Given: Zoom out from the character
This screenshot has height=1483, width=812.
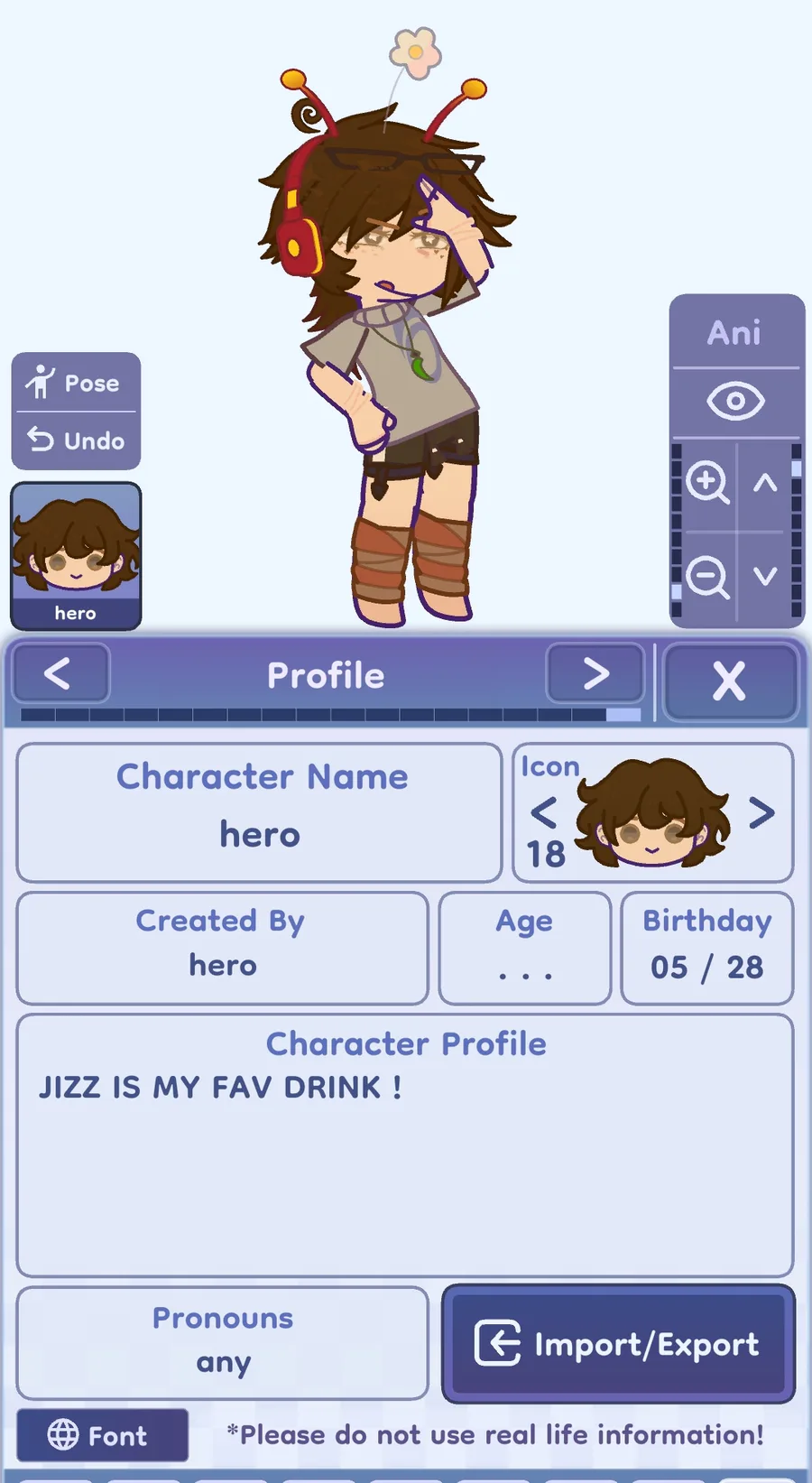Looking at the screenshot, I should pyautogui.click(x=706, y=577).
